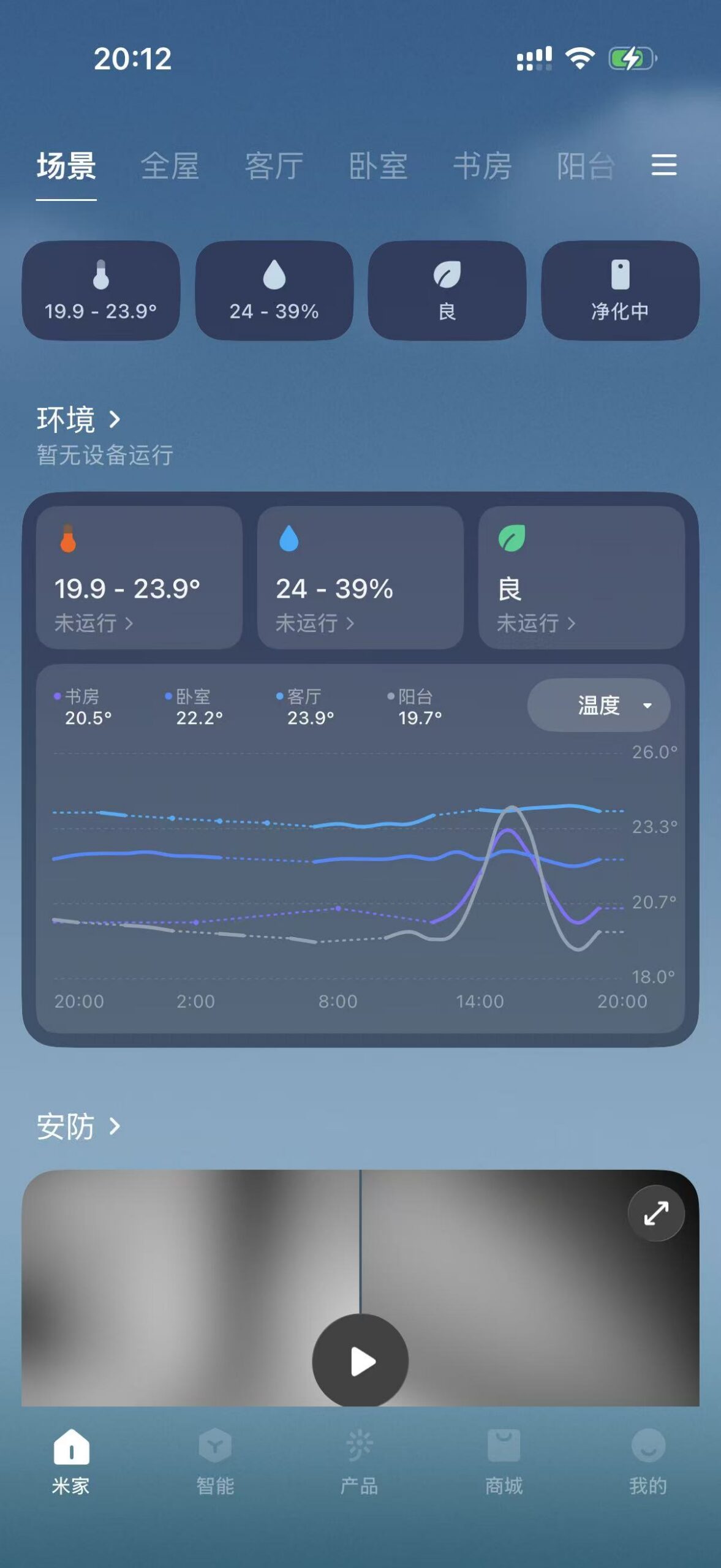
Task: Play the security camera video
Action: 360,1361
